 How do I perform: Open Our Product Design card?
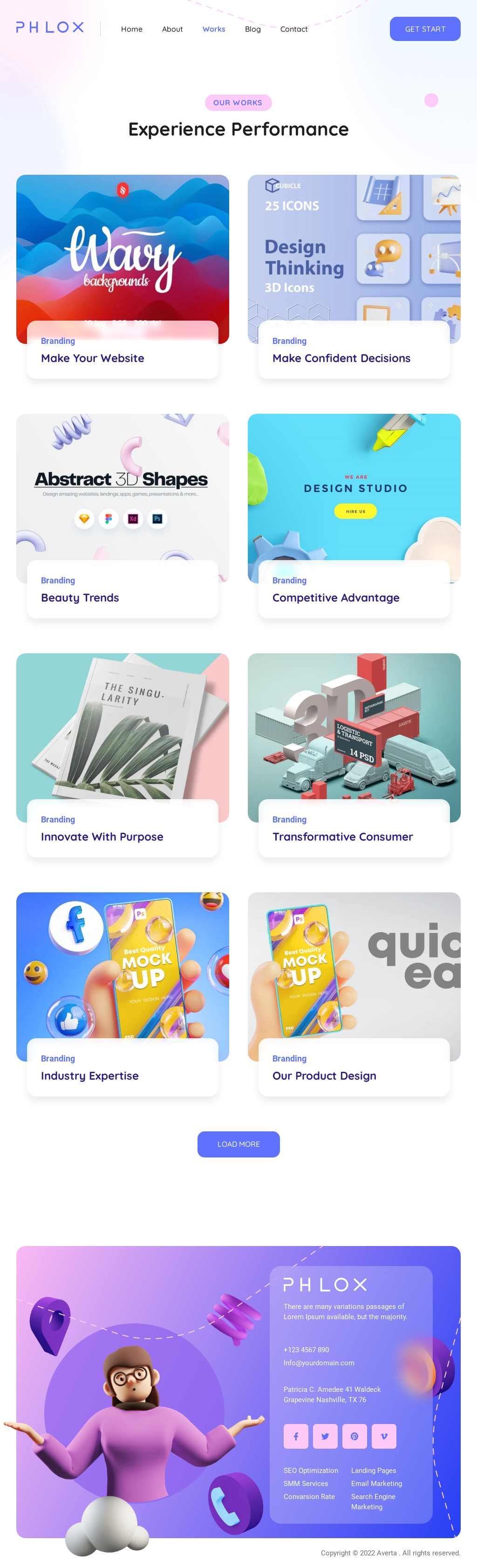[x=324, y=1076]
